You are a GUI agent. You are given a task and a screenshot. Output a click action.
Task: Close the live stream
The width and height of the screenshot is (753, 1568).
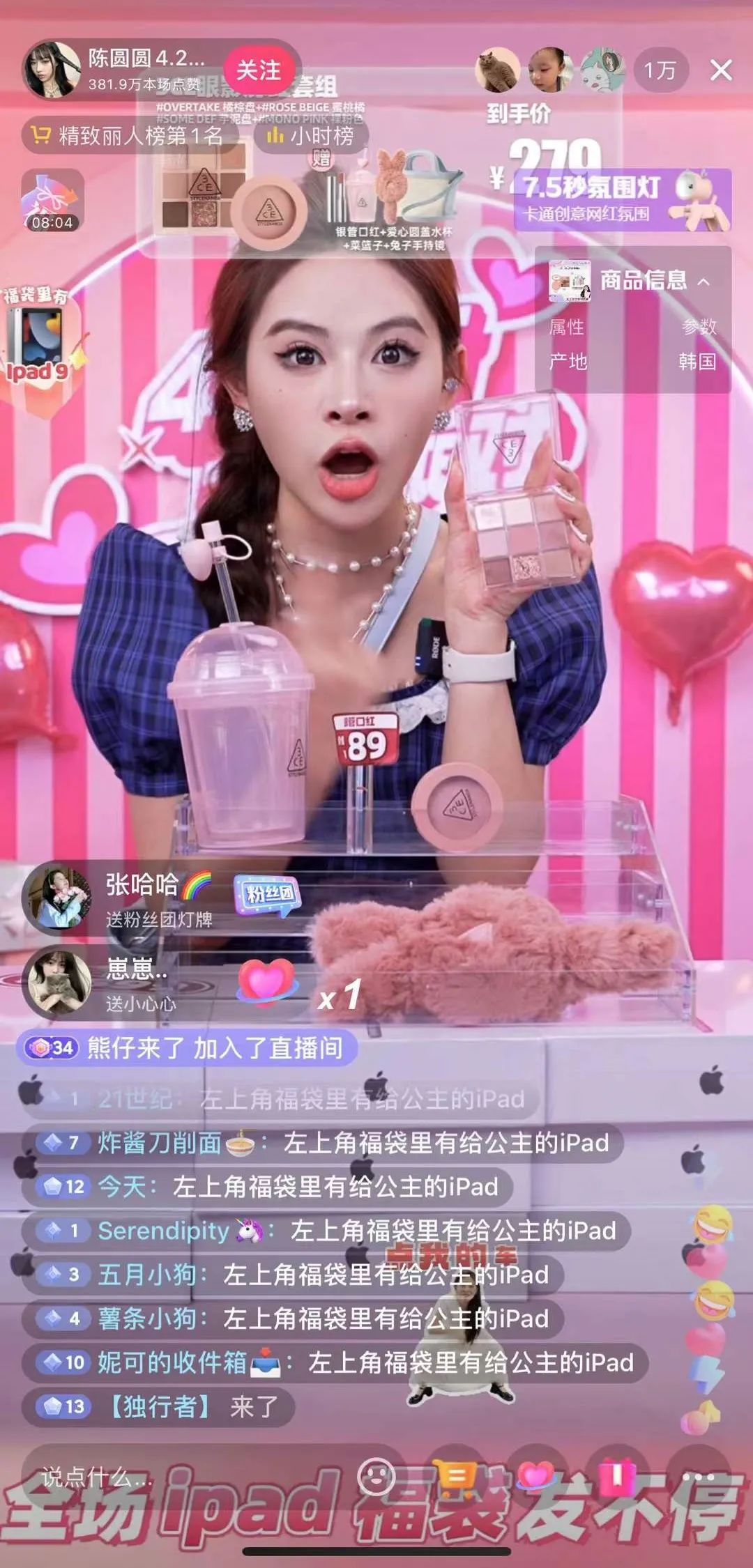[x=721, y=70]
